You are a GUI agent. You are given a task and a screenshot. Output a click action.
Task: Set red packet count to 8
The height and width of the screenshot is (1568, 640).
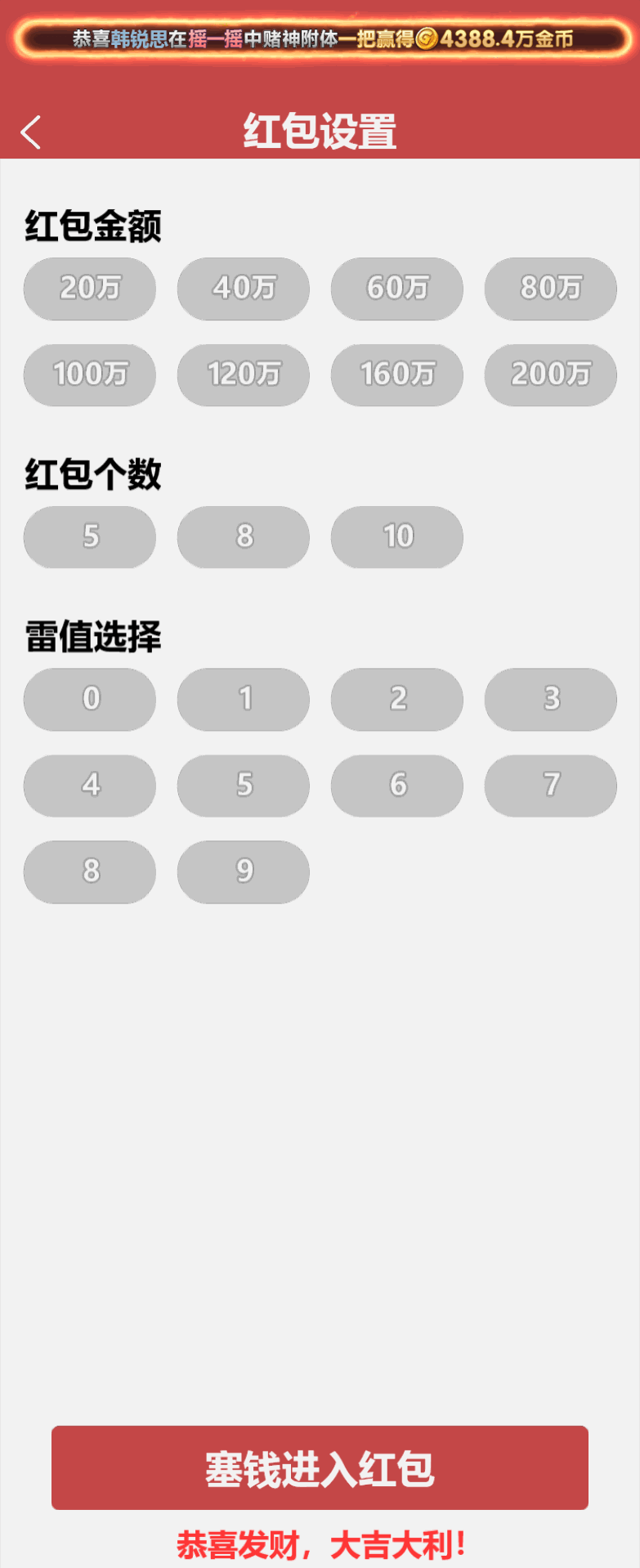(243, 537)
